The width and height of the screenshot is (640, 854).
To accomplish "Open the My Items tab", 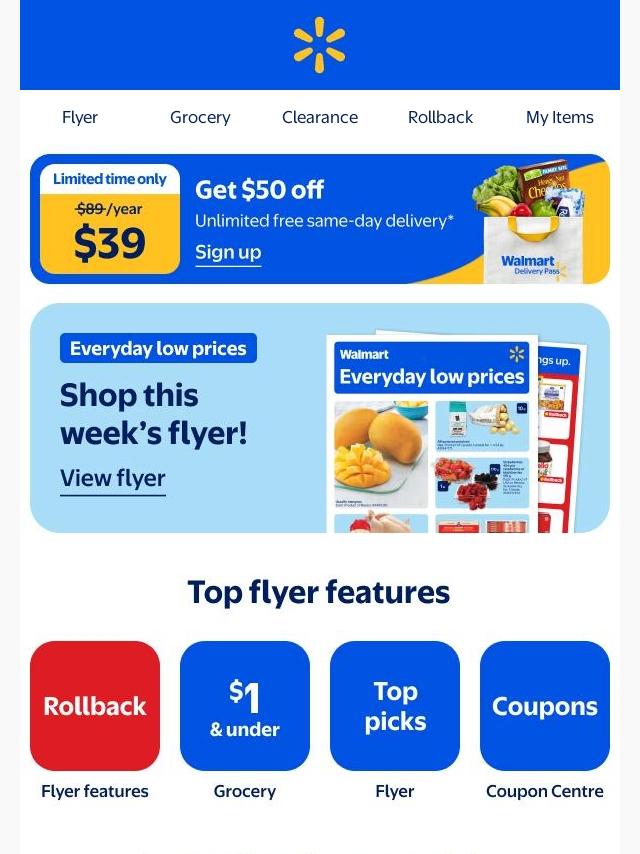I will (559, 117).
